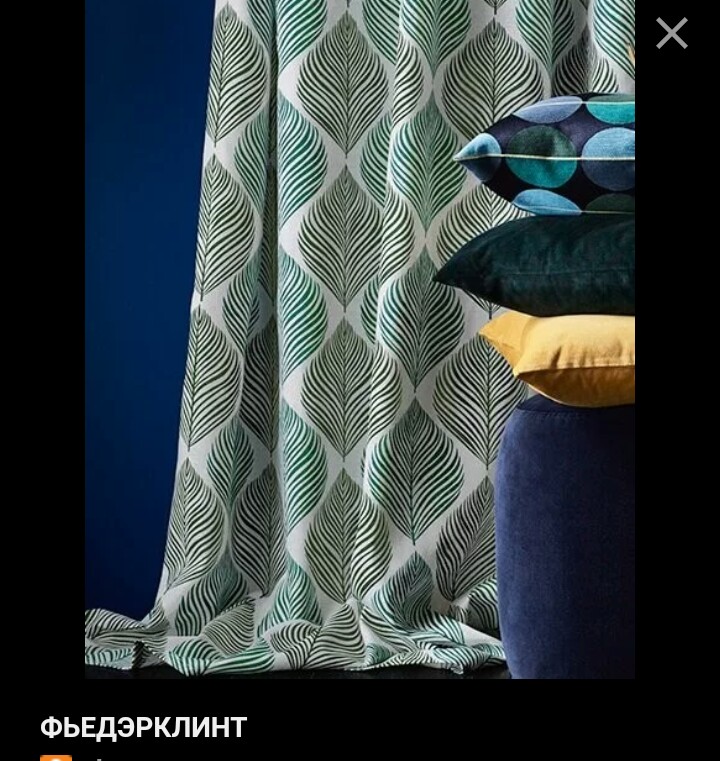
Task: Tap the ФЬЕДЭРКЛИНТ curtain photo
Action: pos(359,339)
